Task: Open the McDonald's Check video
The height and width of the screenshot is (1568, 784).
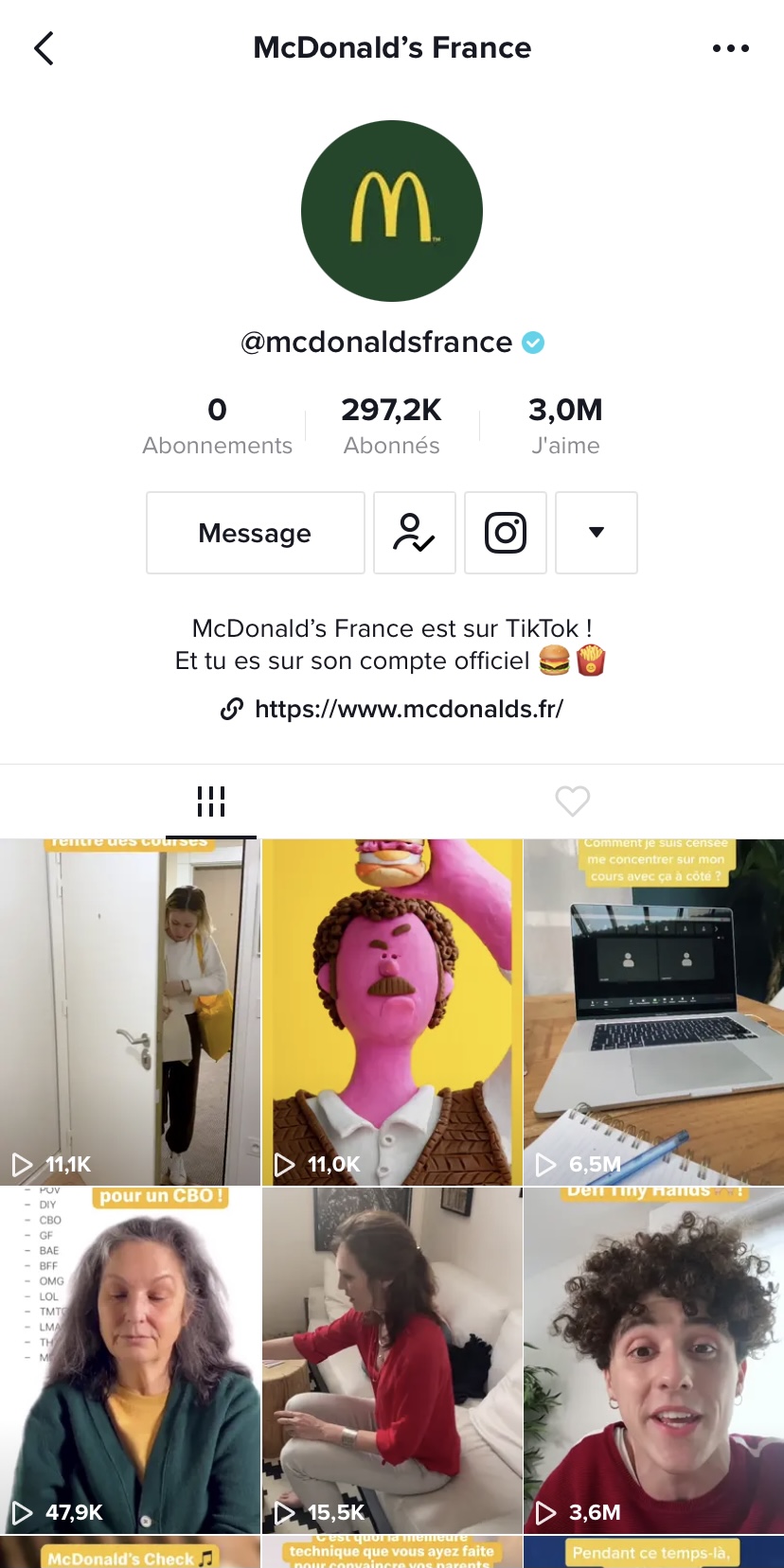Action: click(130, 1554)
